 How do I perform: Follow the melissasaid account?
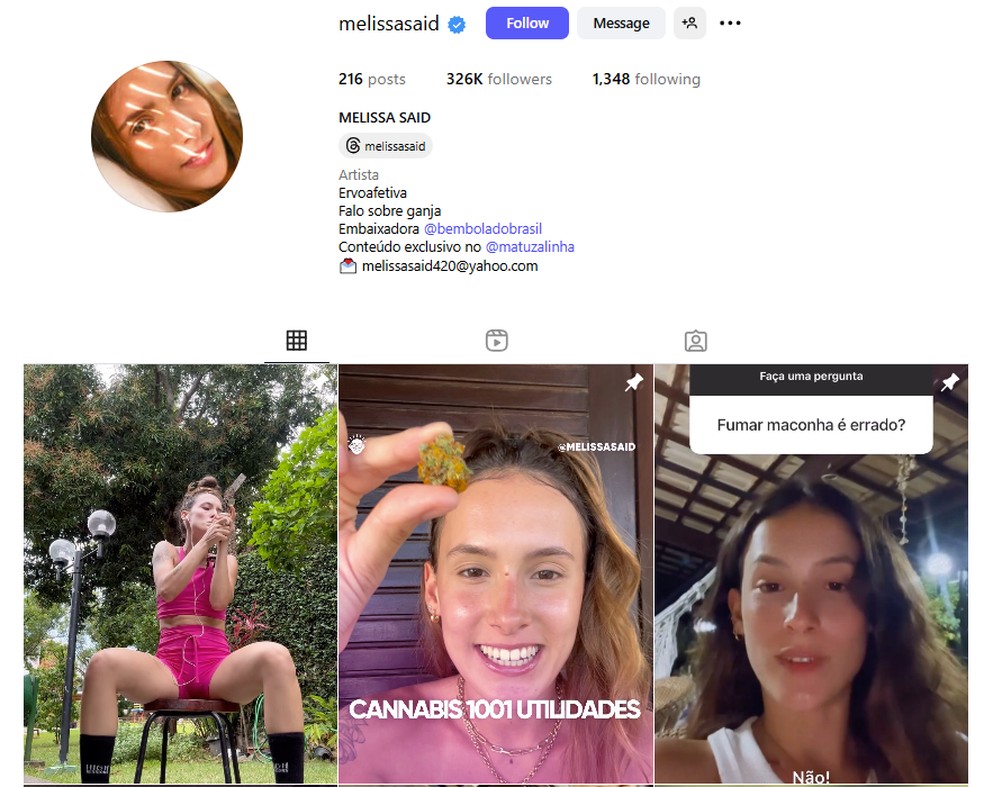point(527,23)
